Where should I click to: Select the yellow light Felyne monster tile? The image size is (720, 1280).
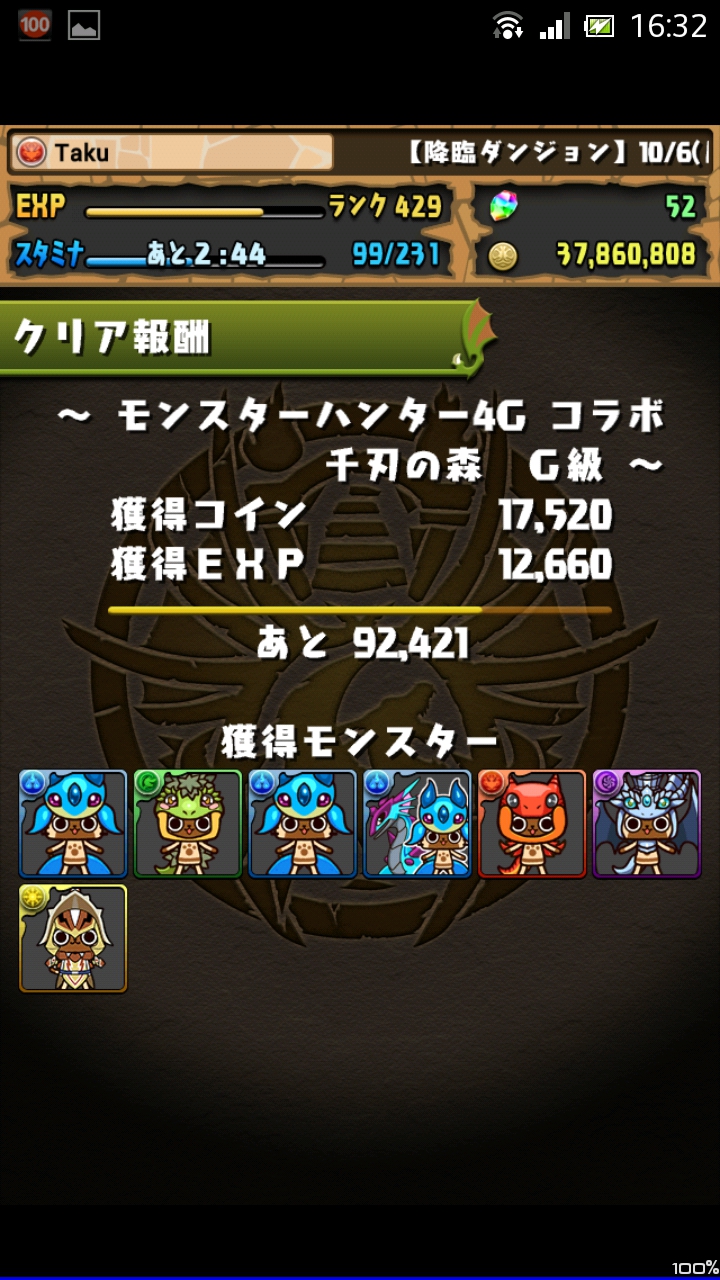tap(73, 938)
